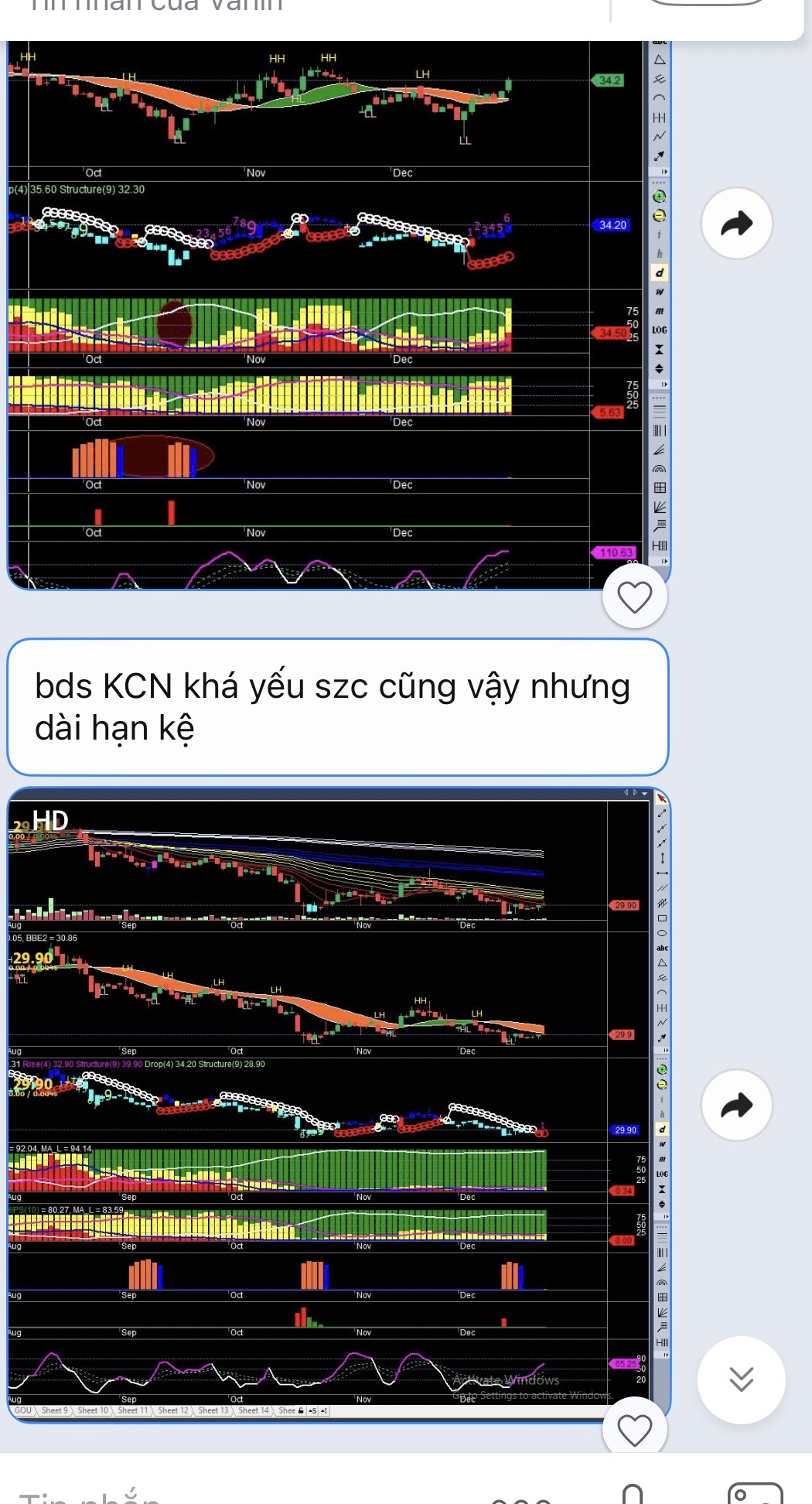Viewport: 812px width, 1504px height.
Task: Open the chart image with HH and LH labels
Action: (309, 309)
